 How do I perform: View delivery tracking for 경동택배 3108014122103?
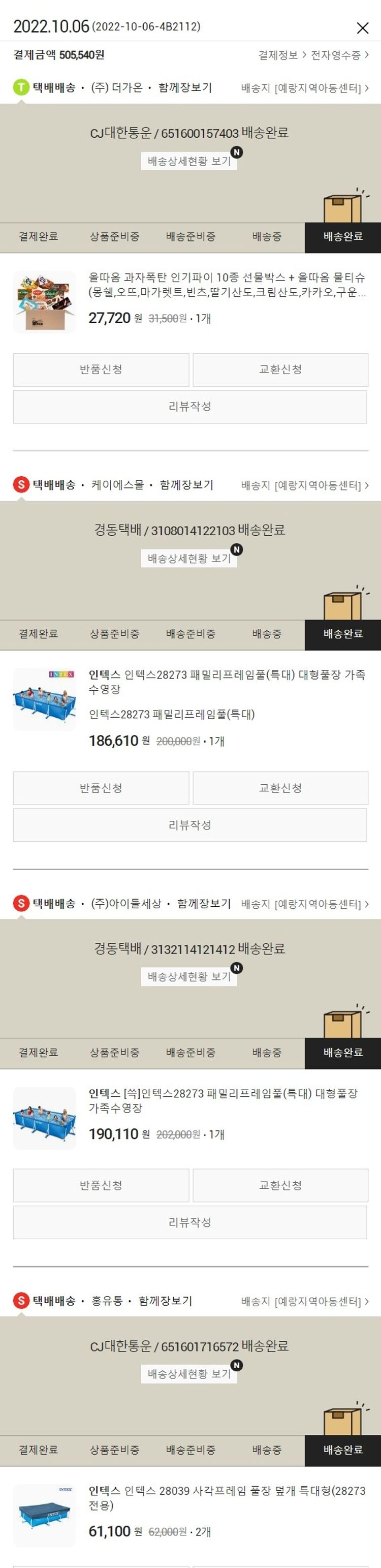188,558
